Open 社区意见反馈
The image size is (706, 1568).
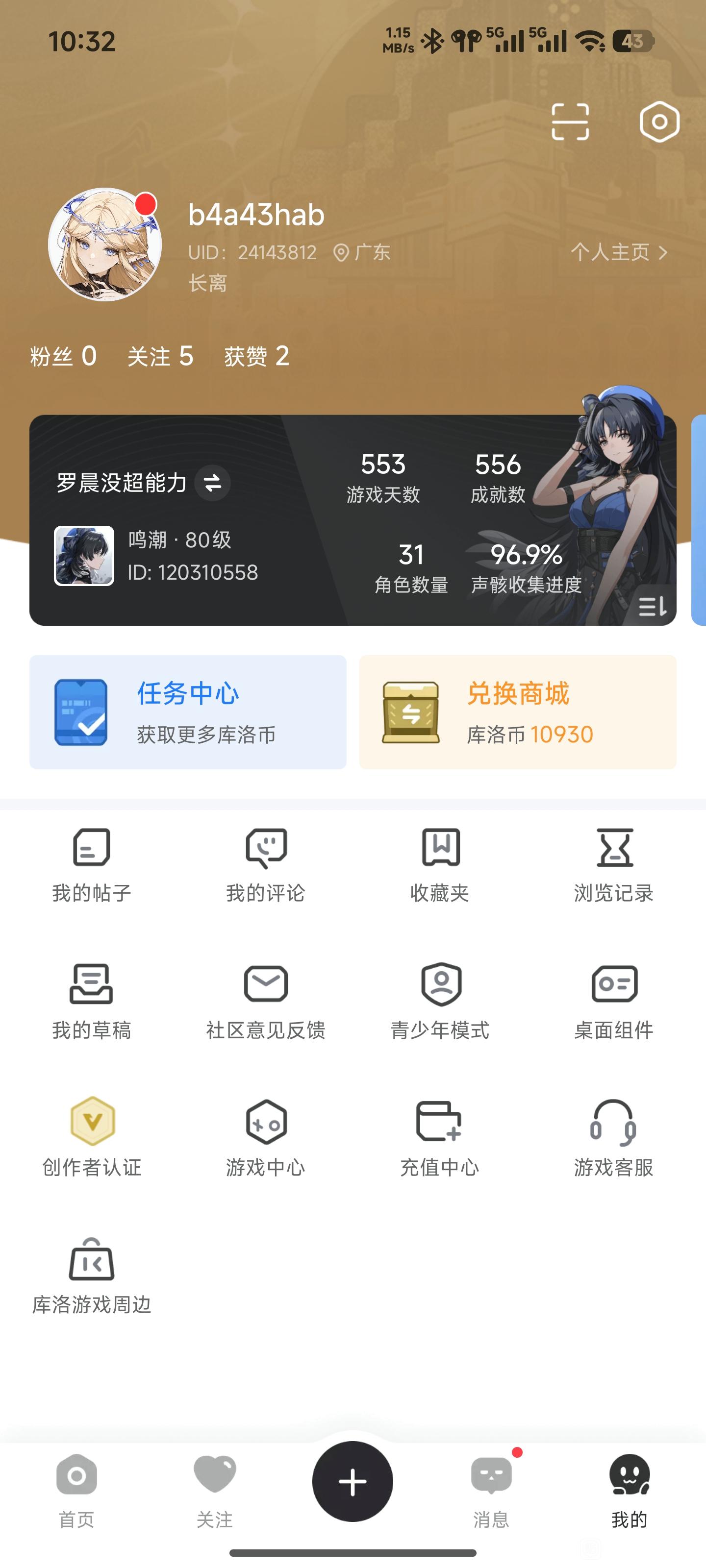(x=266, y=1001)
